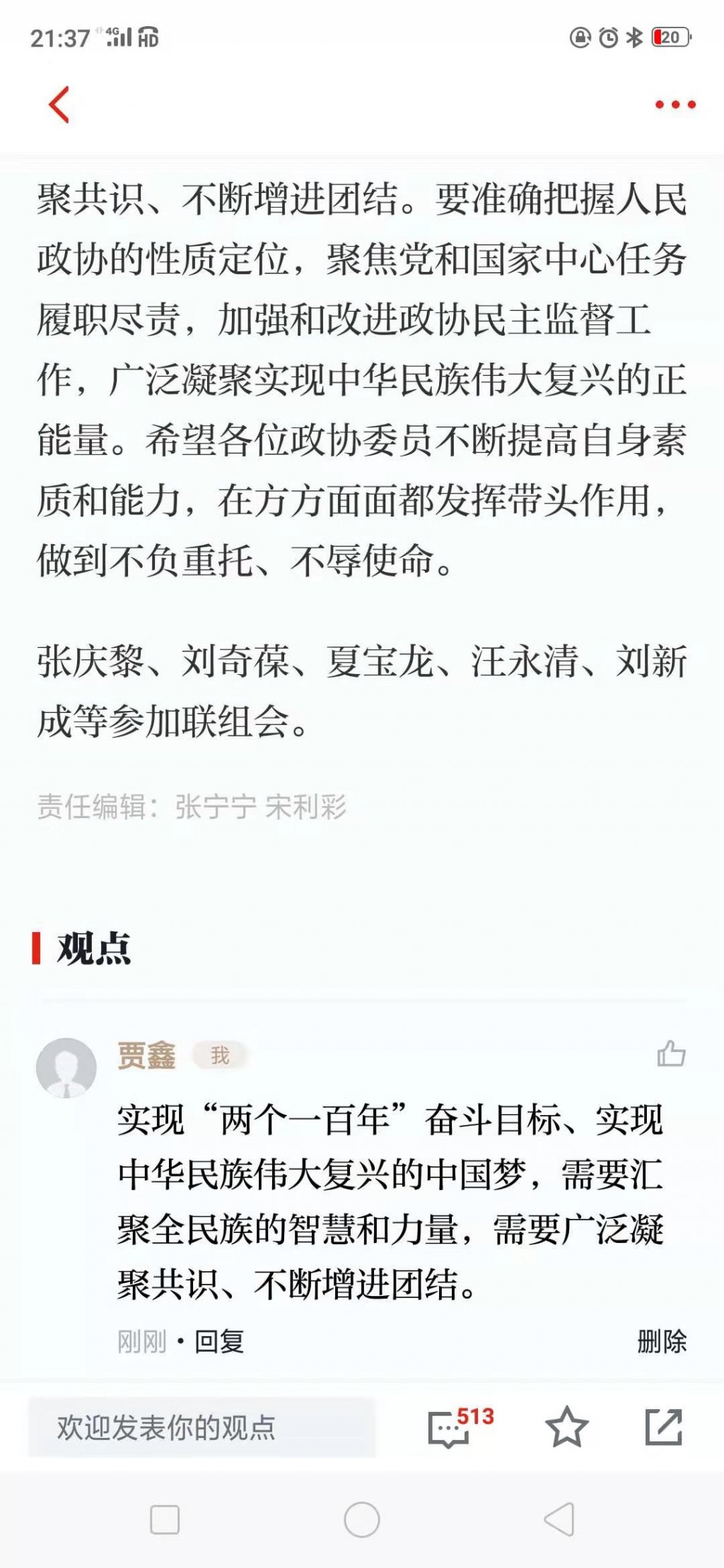724x1568 pixels.
Task: Bookmark this article with the star
Action: click(566, 1427)
